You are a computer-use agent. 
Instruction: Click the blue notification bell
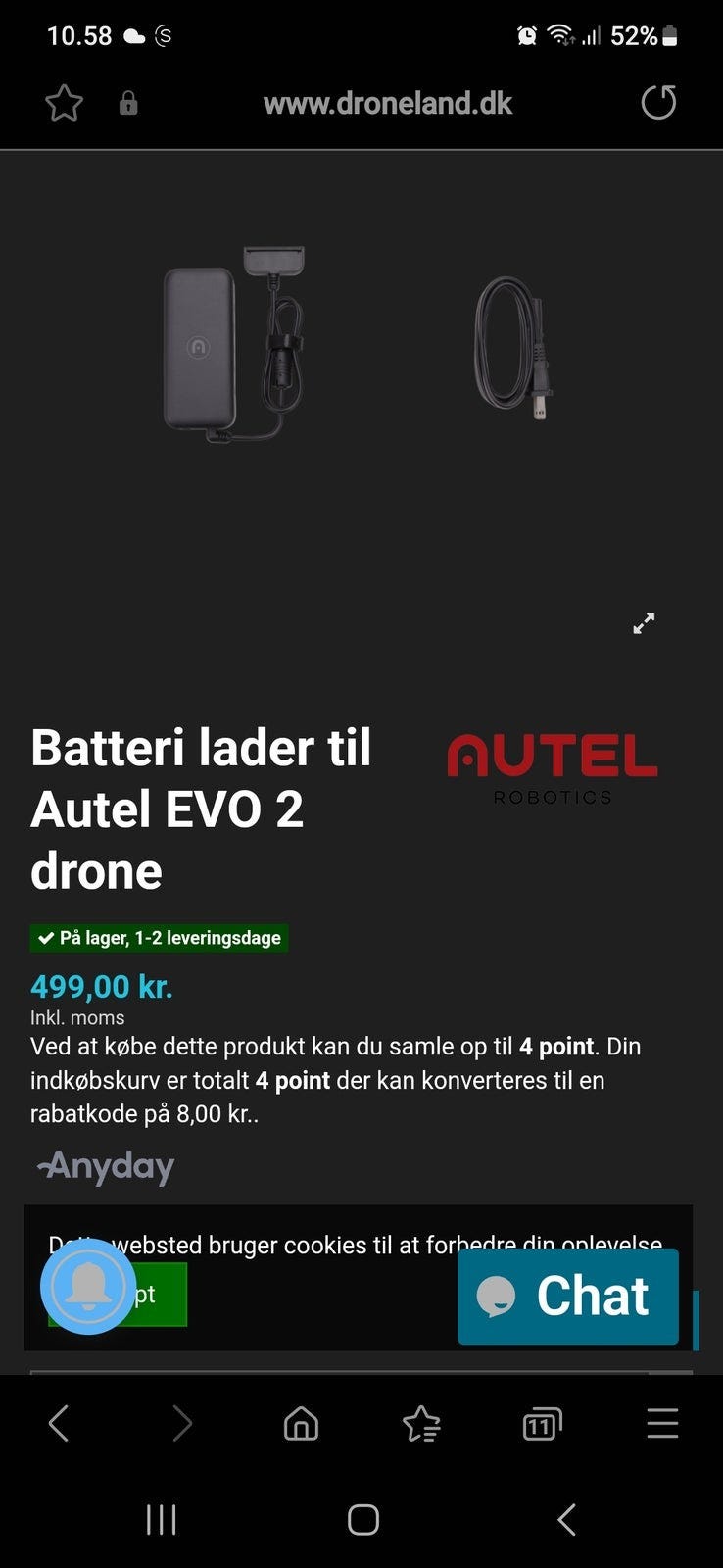[88, 1289]
